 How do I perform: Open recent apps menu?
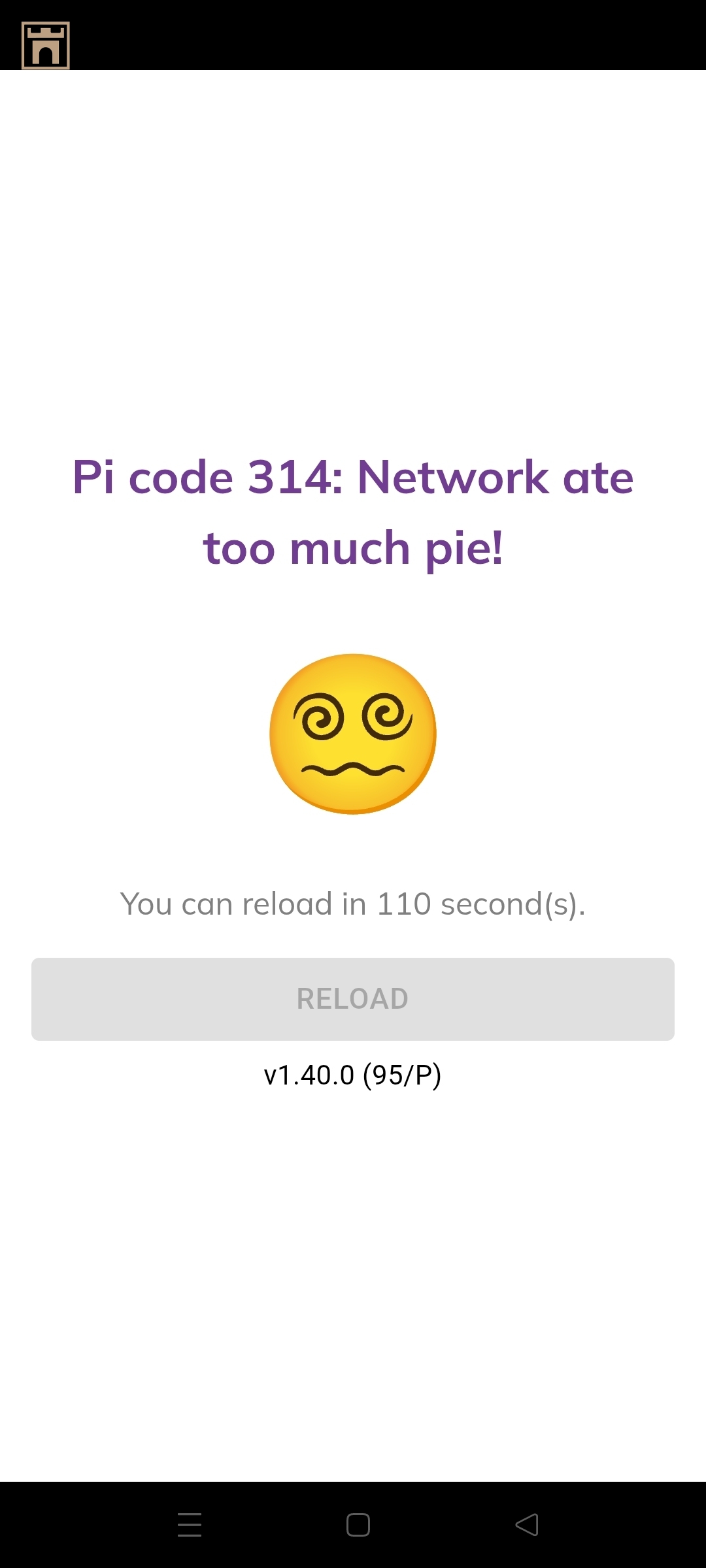[x=190, y=1525]
